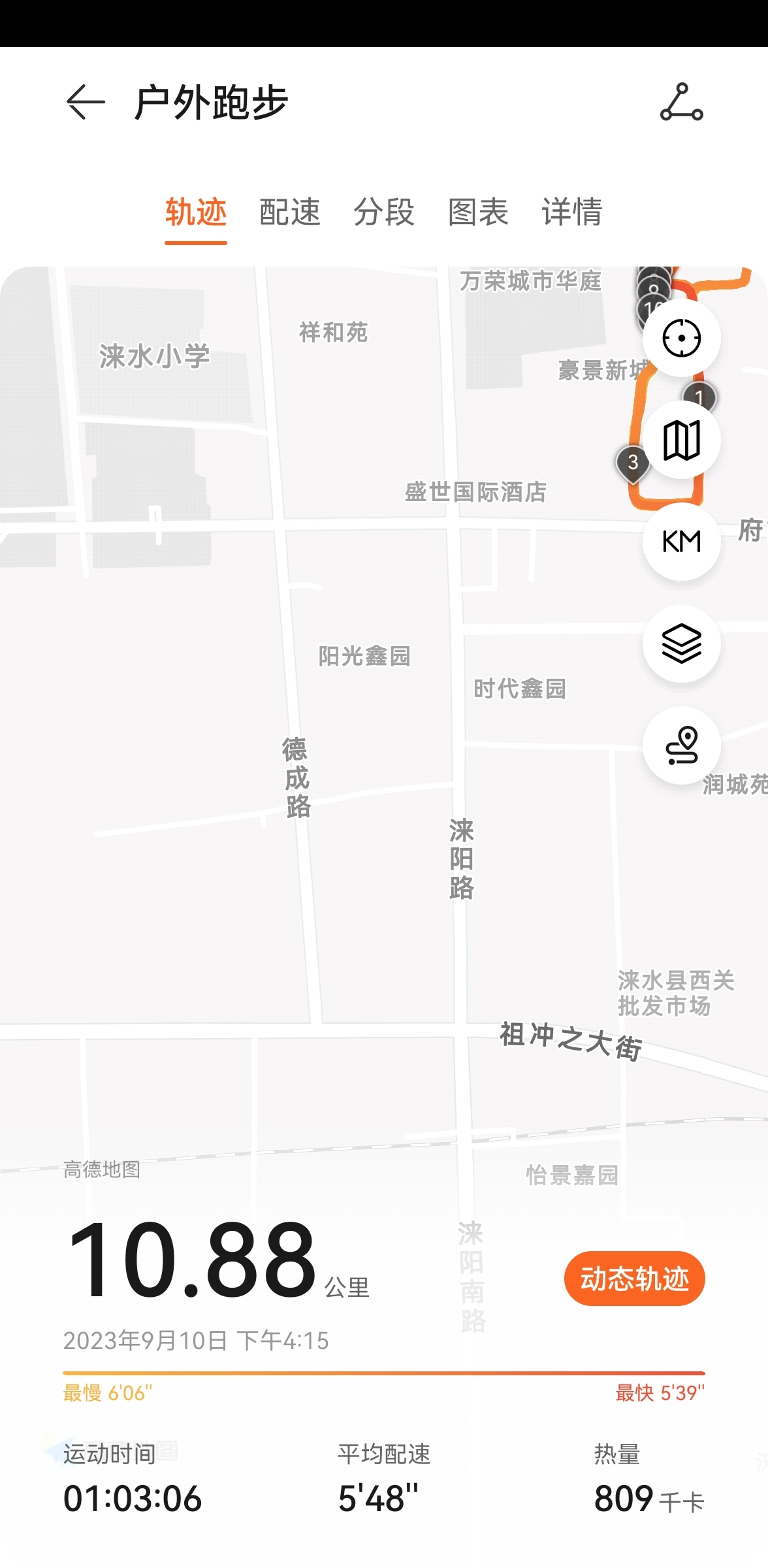Tap the route pin icon button

pyautogui.click(x=682, y=745)
